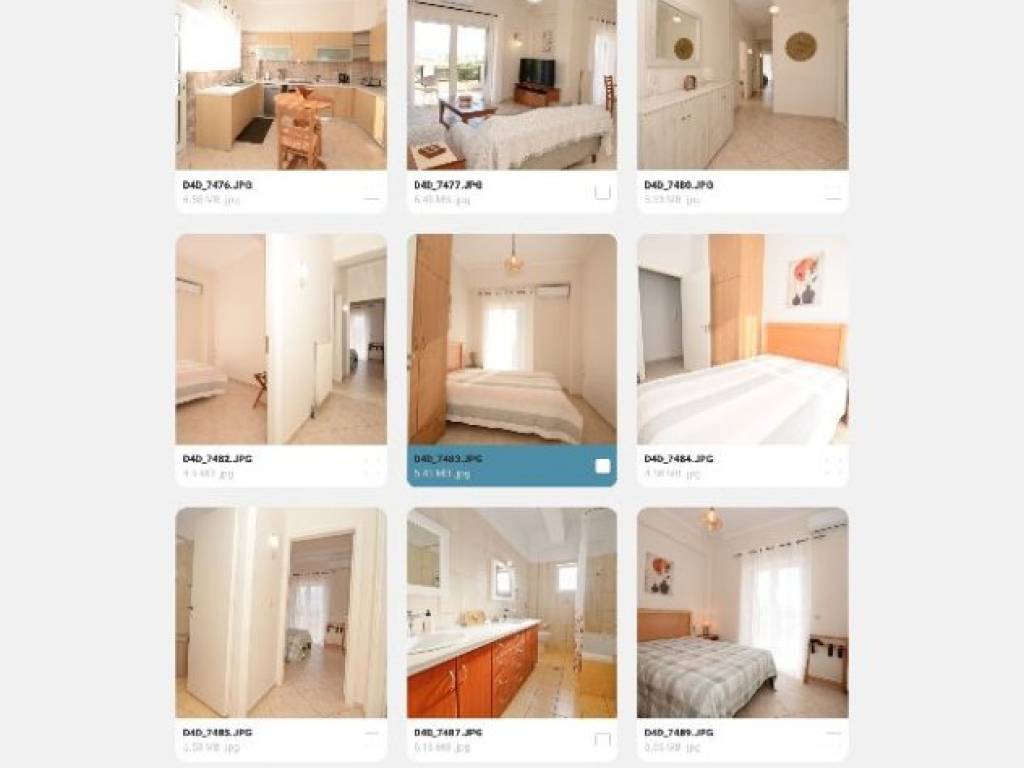Viewport: 1024px width, 768px height.
Task: Open the bathroom photo D4D_7487.JPG
Action: 511,612
